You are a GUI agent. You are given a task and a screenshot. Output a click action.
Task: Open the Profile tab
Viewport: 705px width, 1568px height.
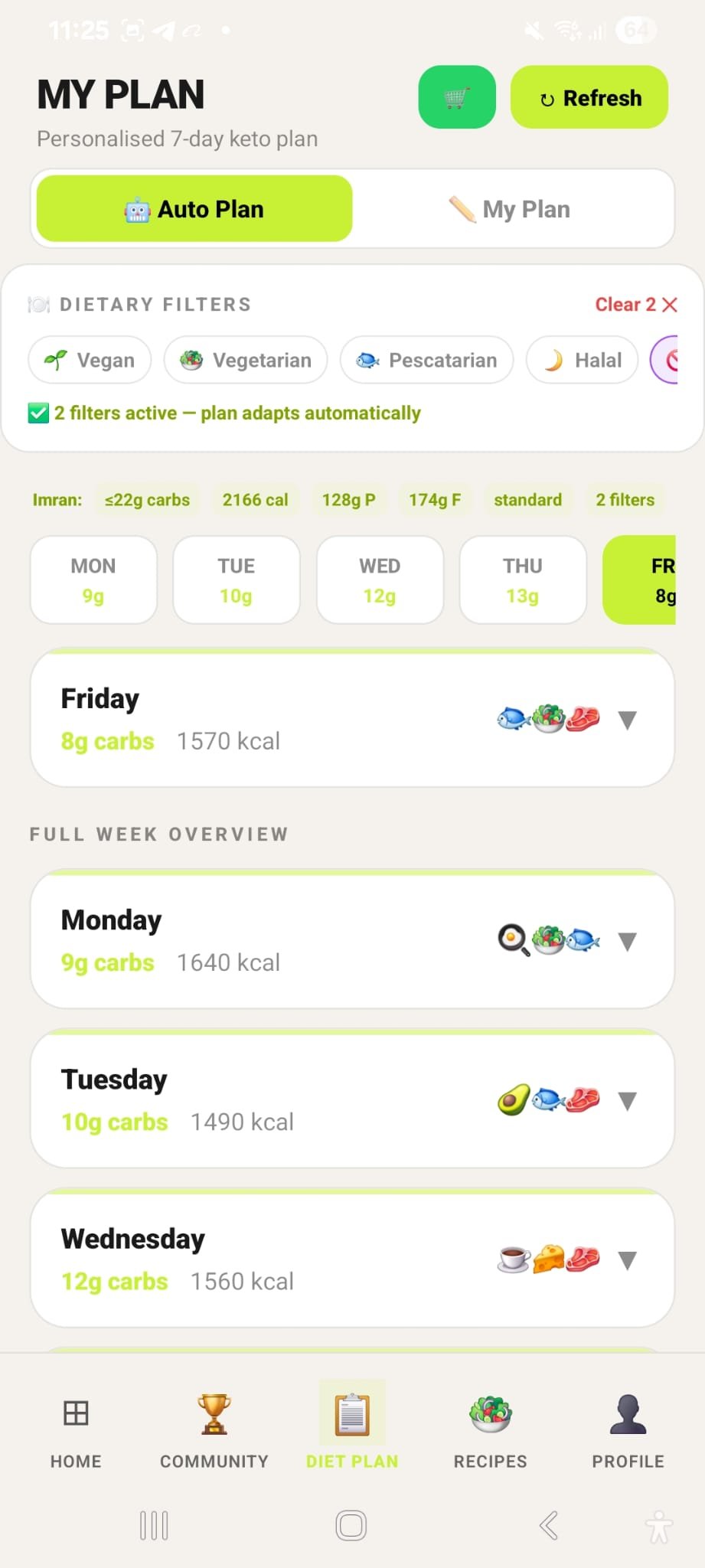coord(628,1430)
